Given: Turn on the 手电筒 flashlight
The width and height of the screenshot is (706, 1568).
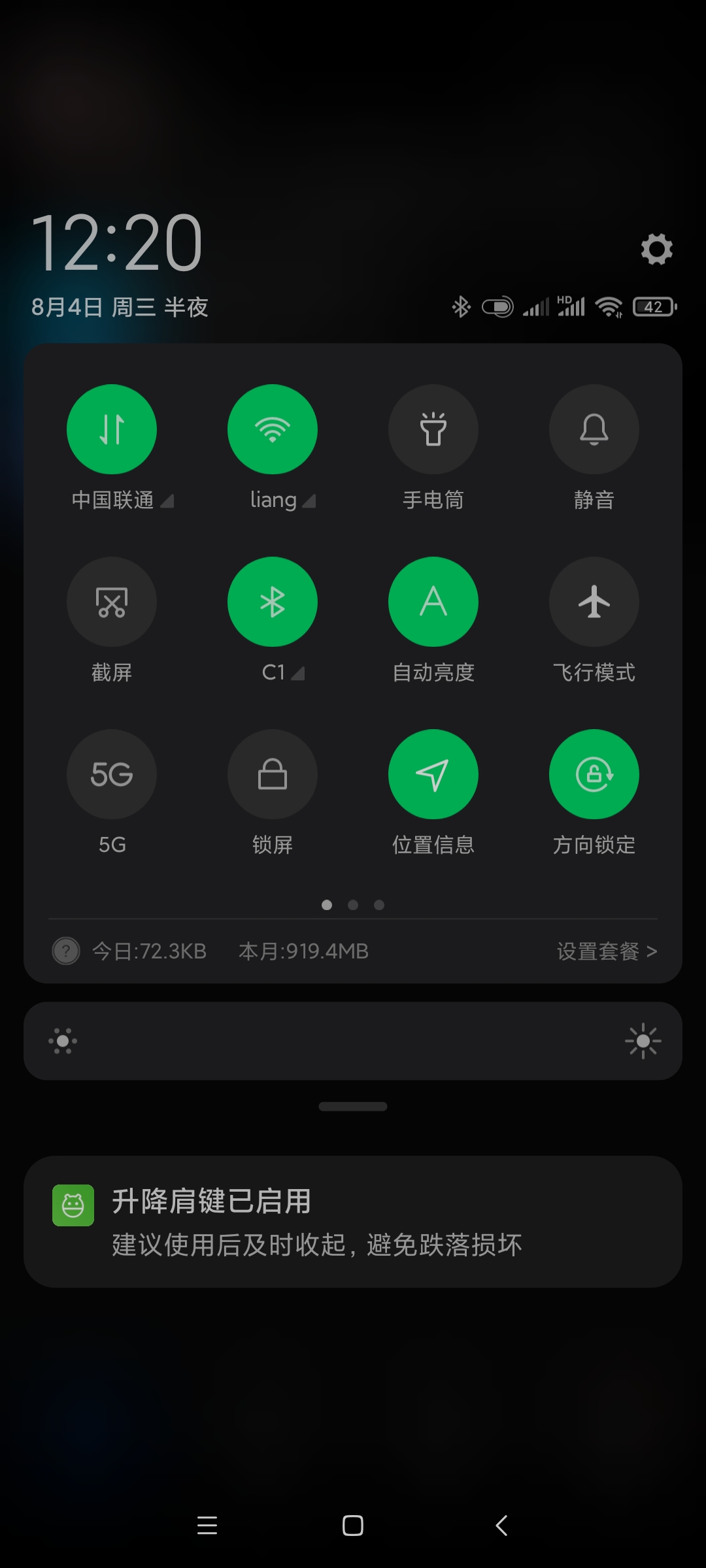Looking at the screenshot, I should coord(433,429).
